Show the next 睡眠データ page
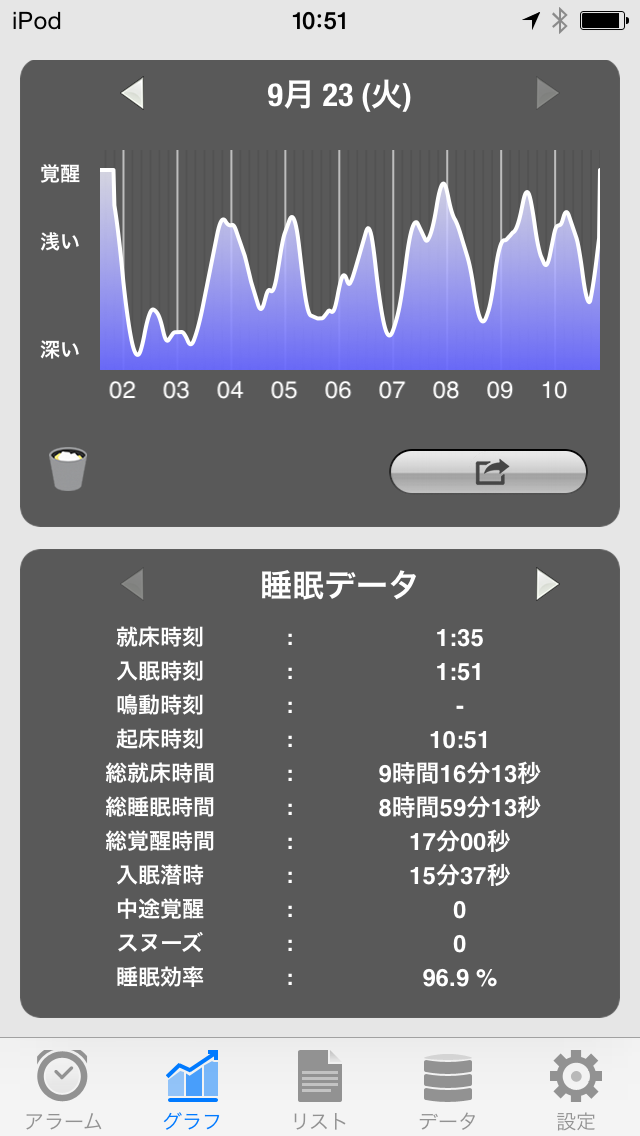 547,584
